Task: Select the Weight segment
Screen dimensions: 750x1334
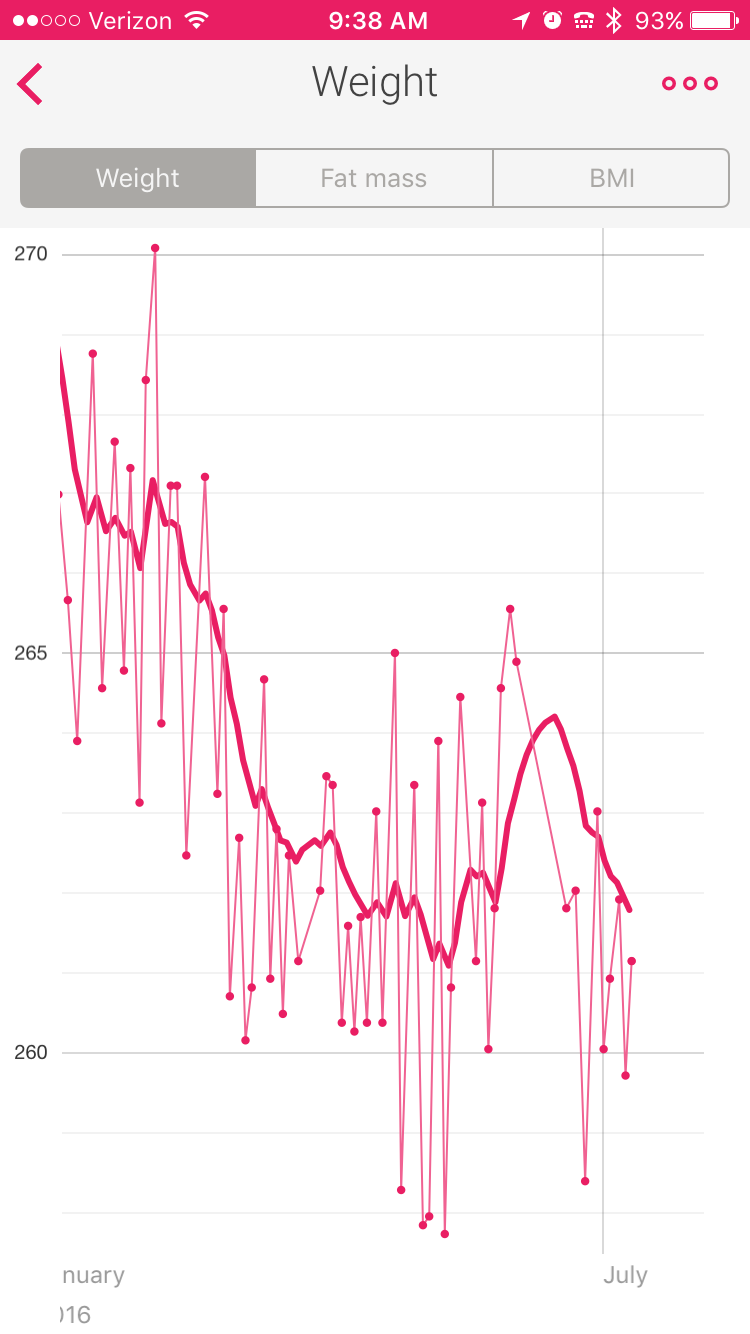Action: [x=138, y=178]
